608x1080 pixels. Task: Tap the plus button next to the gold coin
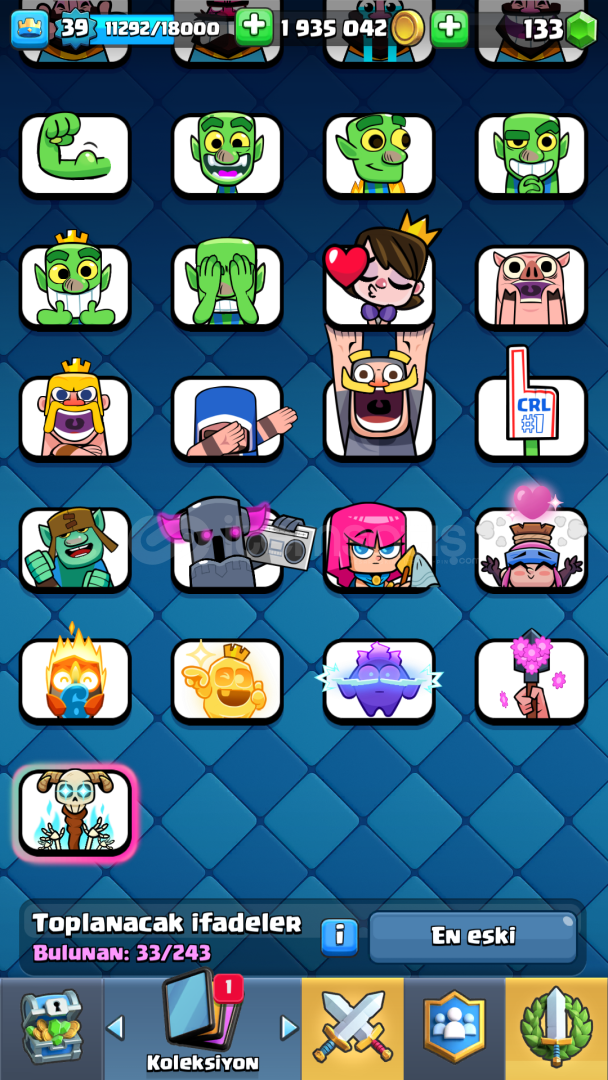450,28
